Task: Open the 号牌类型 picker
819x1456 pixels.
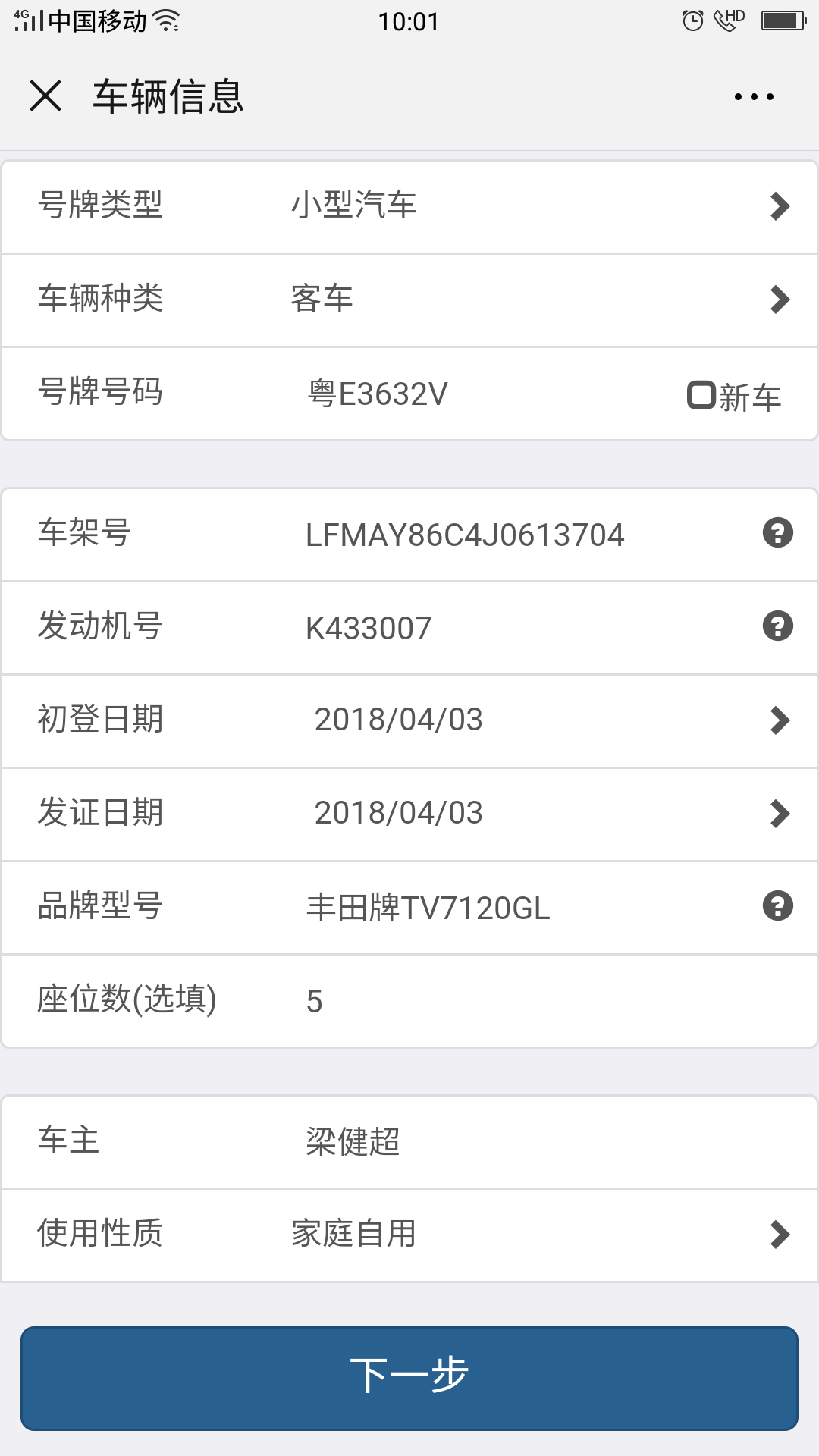Action: (x=409, y=206)
